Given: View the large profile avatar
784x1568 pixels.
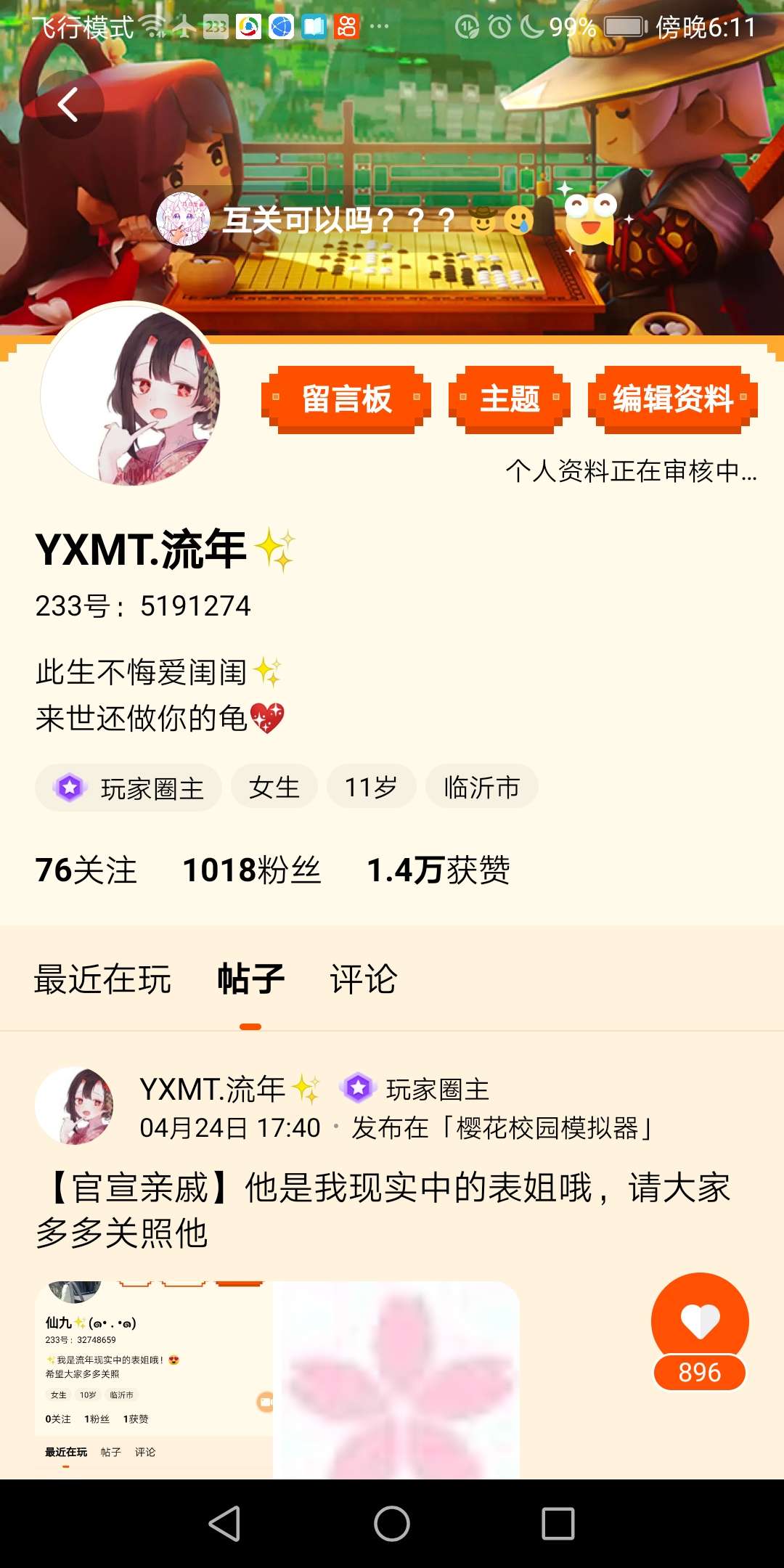Looking at the screenshot, I should [x=131, y=396].
